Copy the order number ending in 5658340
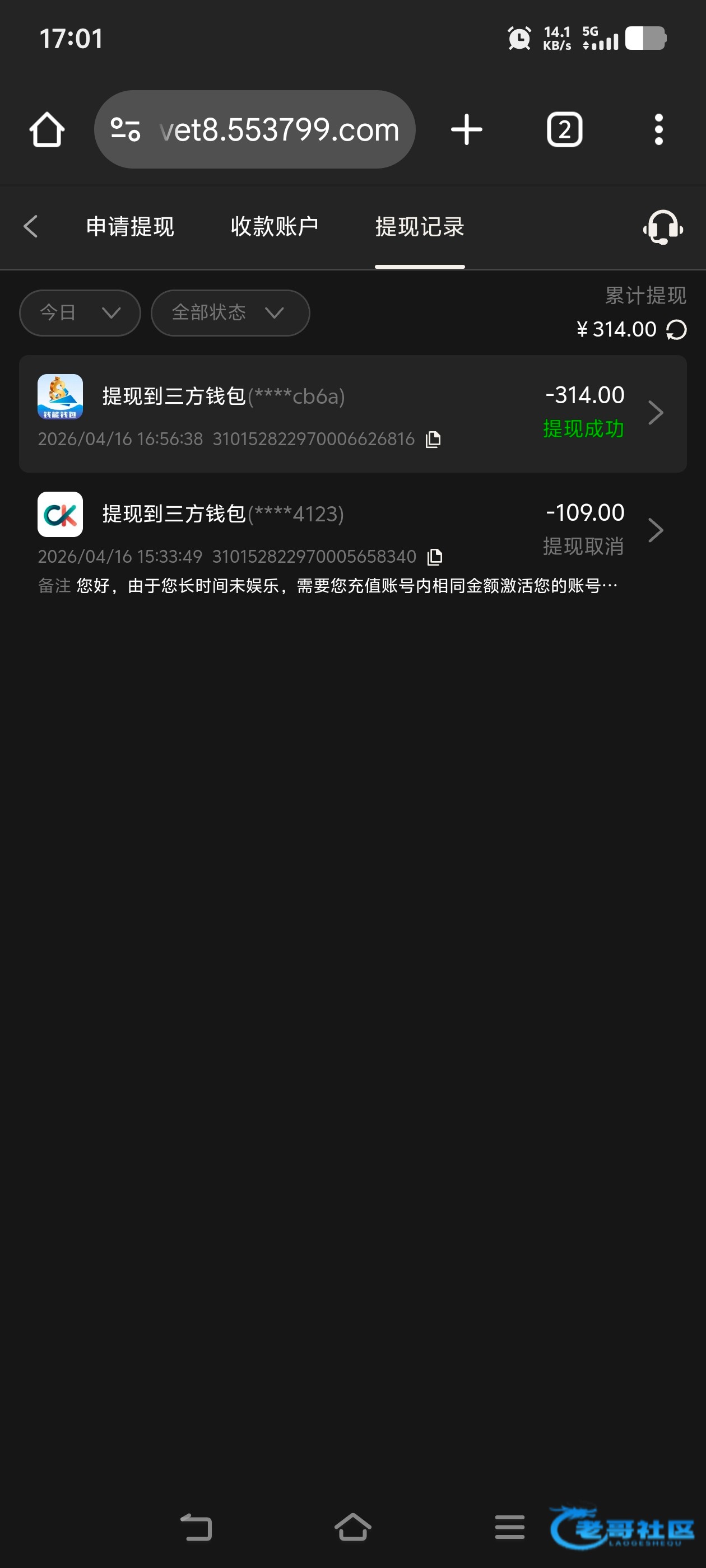706x1568 pixels. 435,556
